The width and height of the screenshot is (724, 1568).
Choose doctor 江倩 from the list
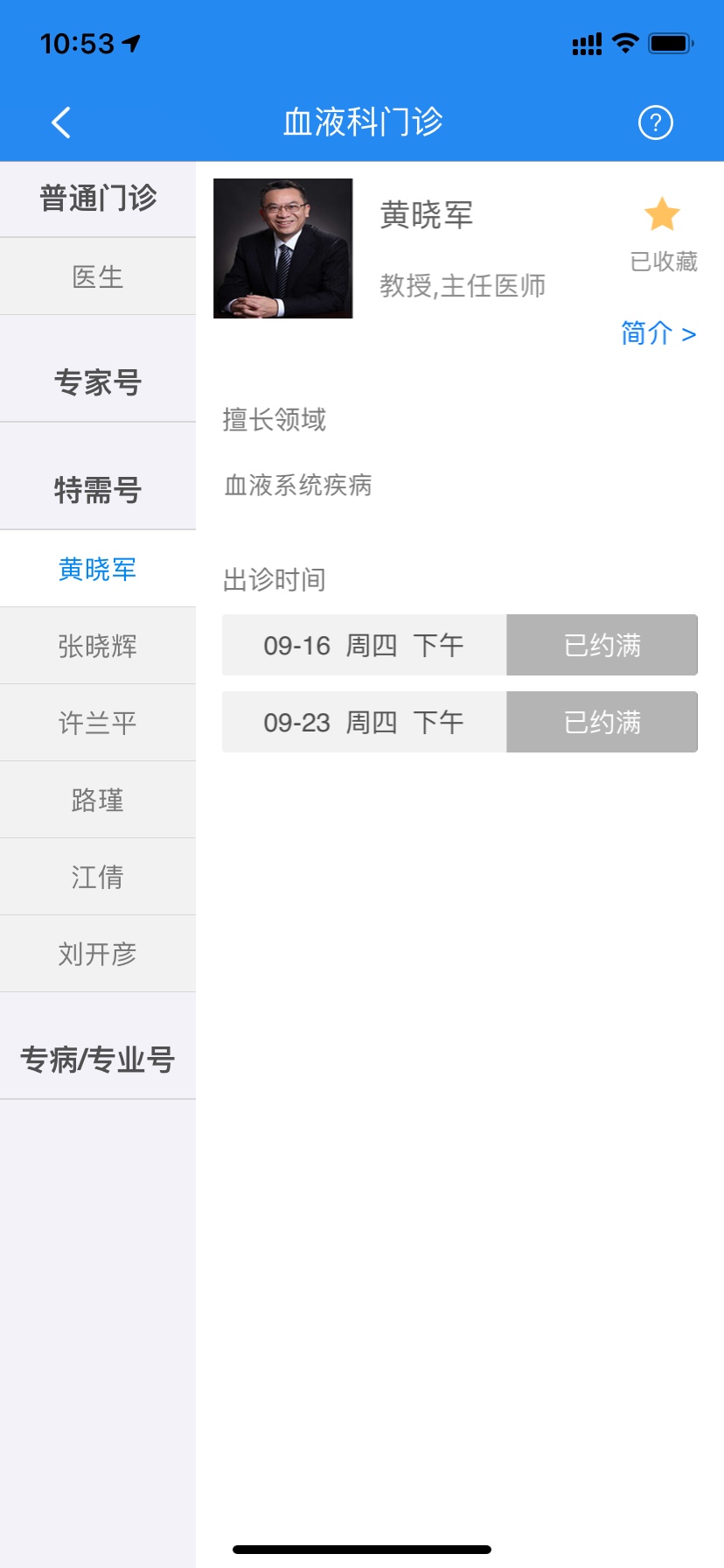(98, 877)
